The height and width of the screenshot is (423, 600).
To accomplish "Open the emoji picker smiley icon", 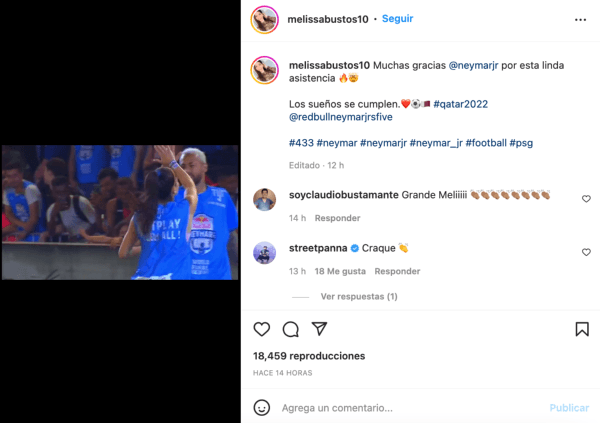I will point(262,408).
